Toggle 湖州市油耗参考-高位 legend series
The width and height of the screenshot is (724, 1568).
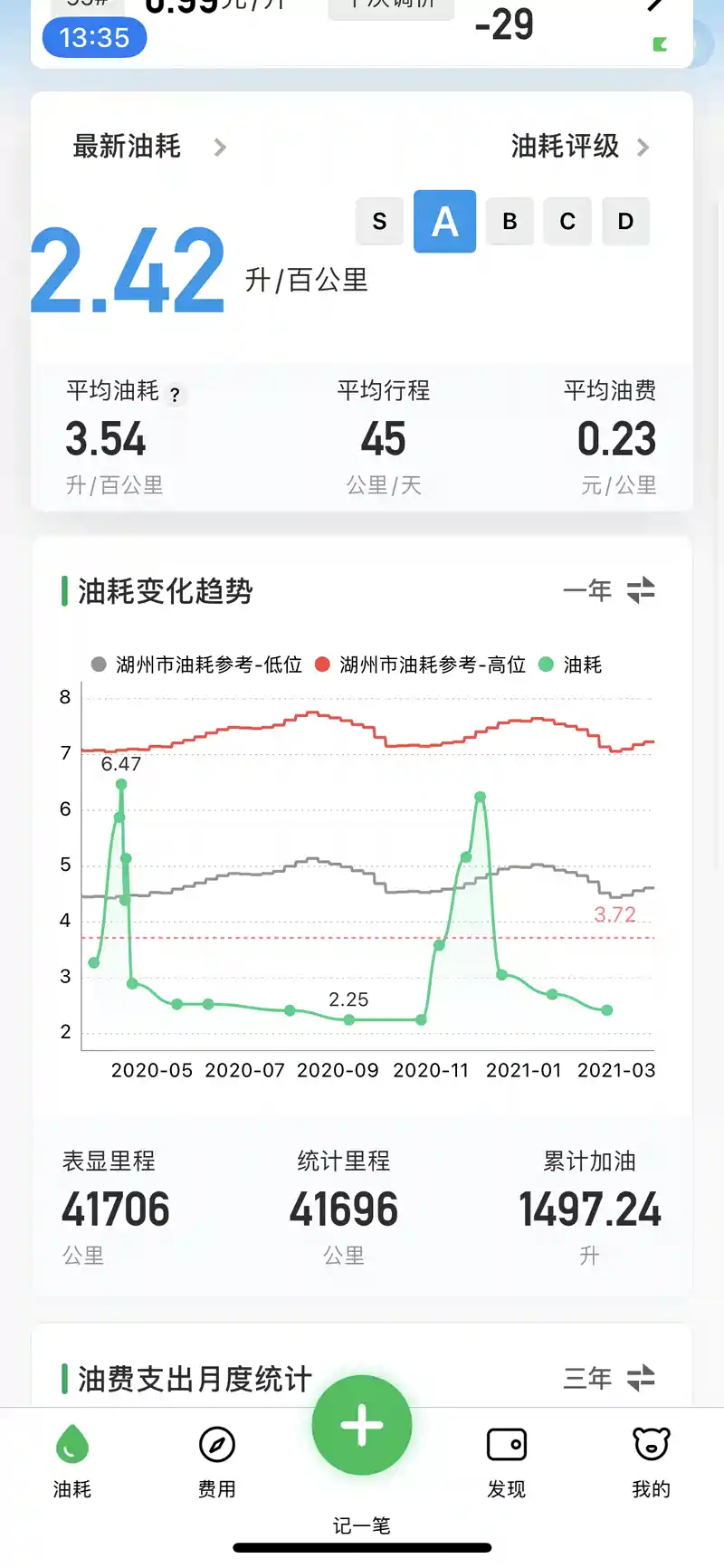420,664
